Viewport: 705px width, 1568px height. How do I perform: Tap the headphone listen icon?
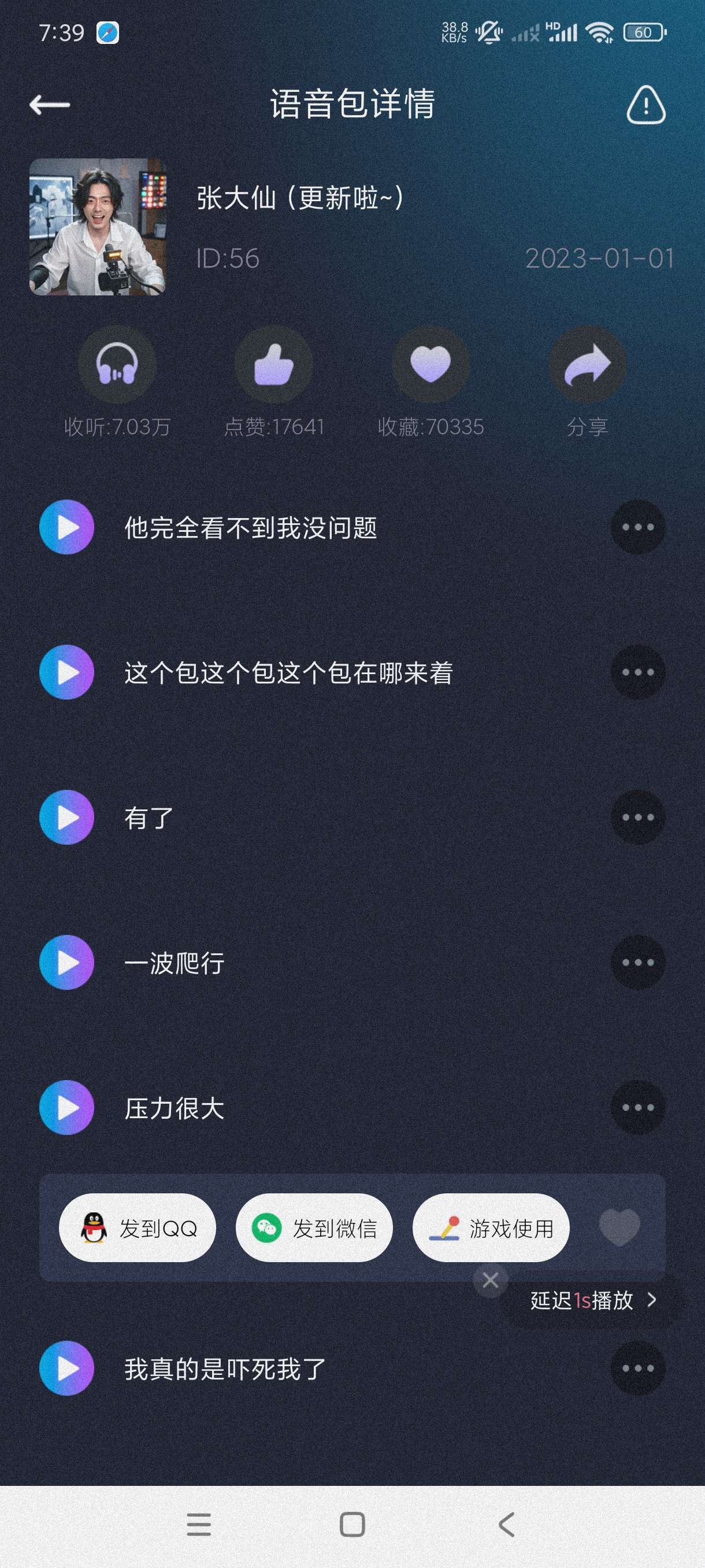117,365
